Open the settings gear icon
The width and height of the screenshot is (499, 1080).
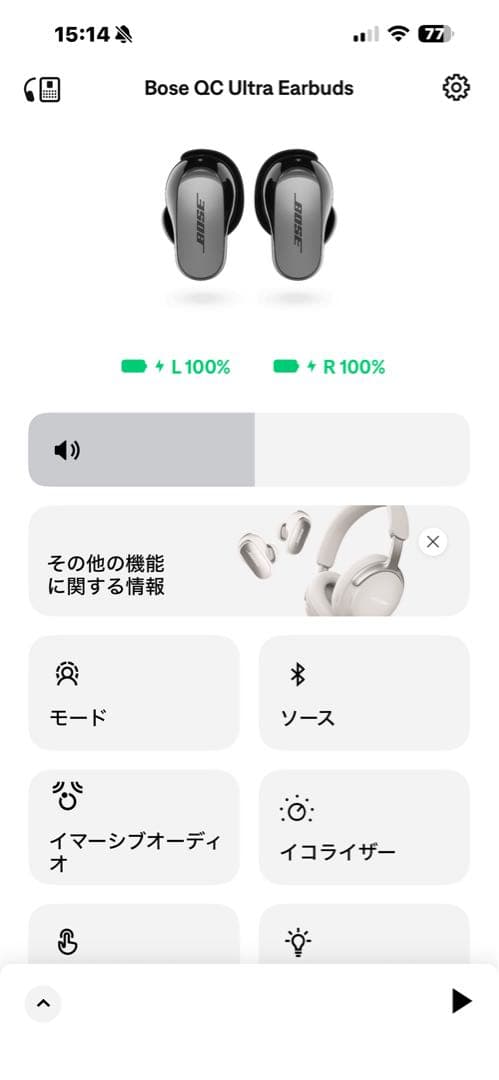(x=456, y=88)
